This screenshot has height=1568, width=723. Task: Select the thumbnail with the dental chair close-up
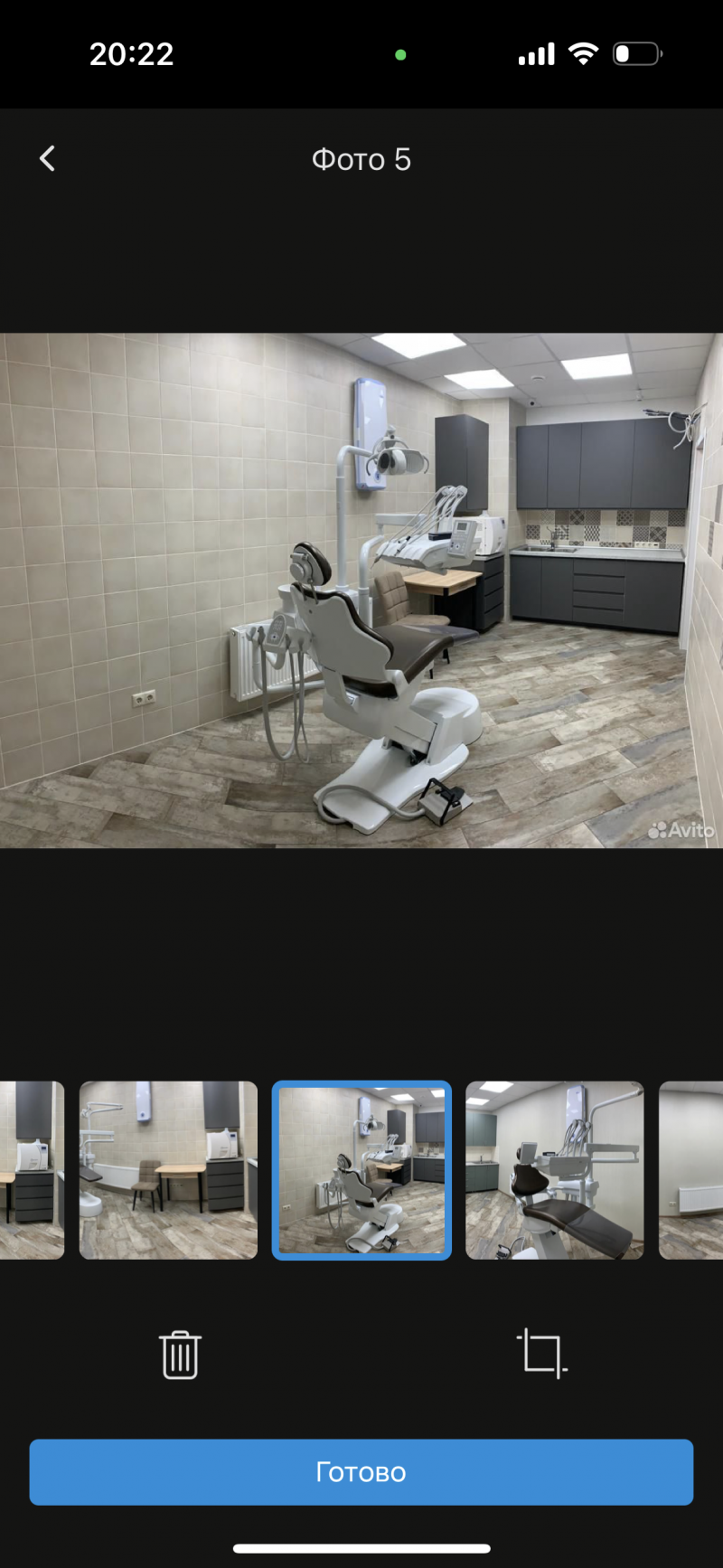[554, 1170]
